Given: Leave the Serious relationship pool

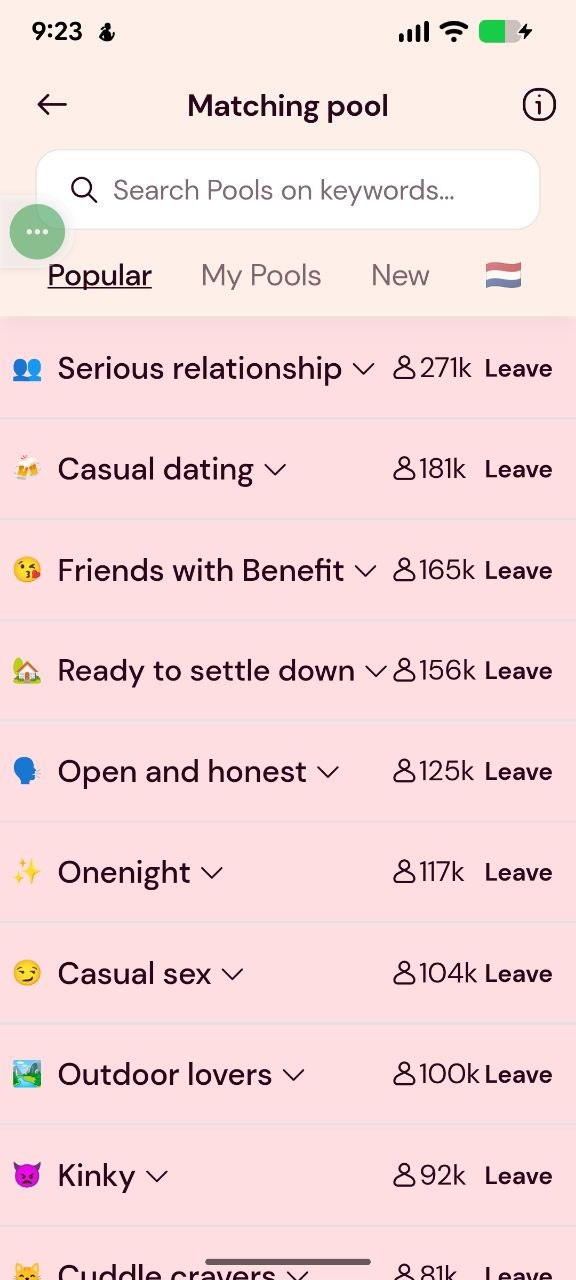Looking at the screenshot, I should (518, 369).
